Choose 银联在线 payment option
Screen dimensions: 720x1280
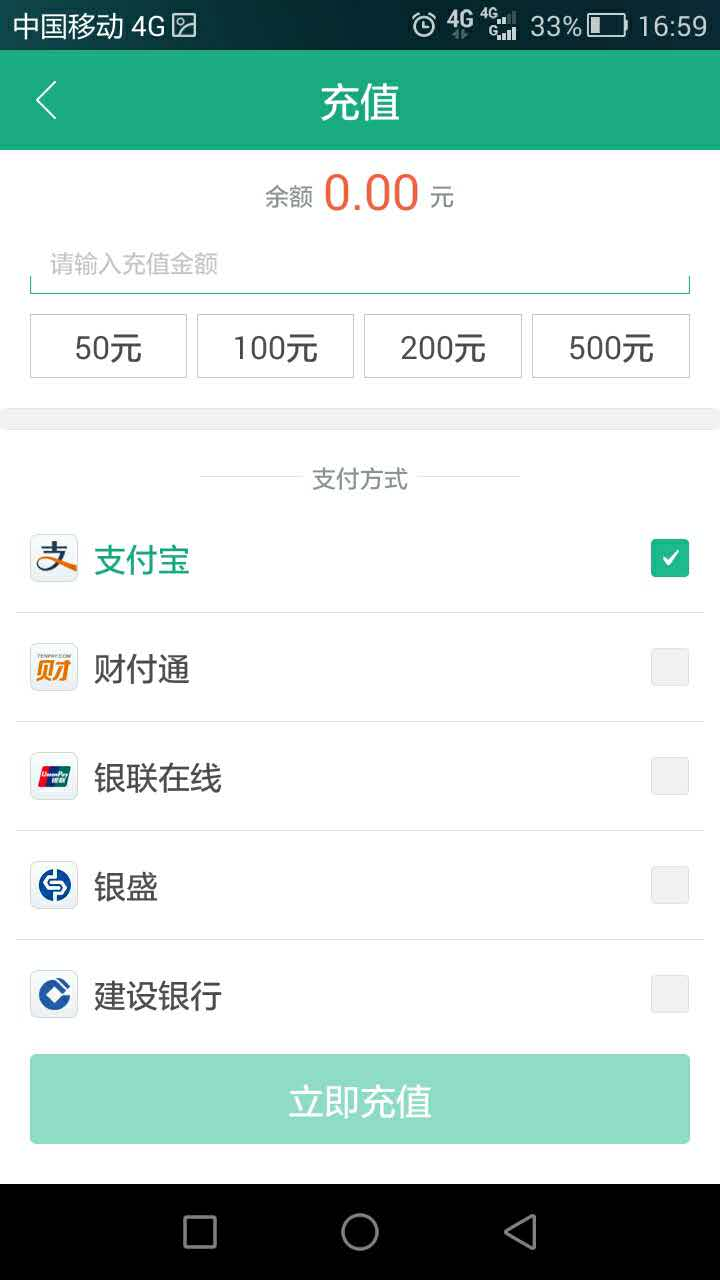(669, 776)
